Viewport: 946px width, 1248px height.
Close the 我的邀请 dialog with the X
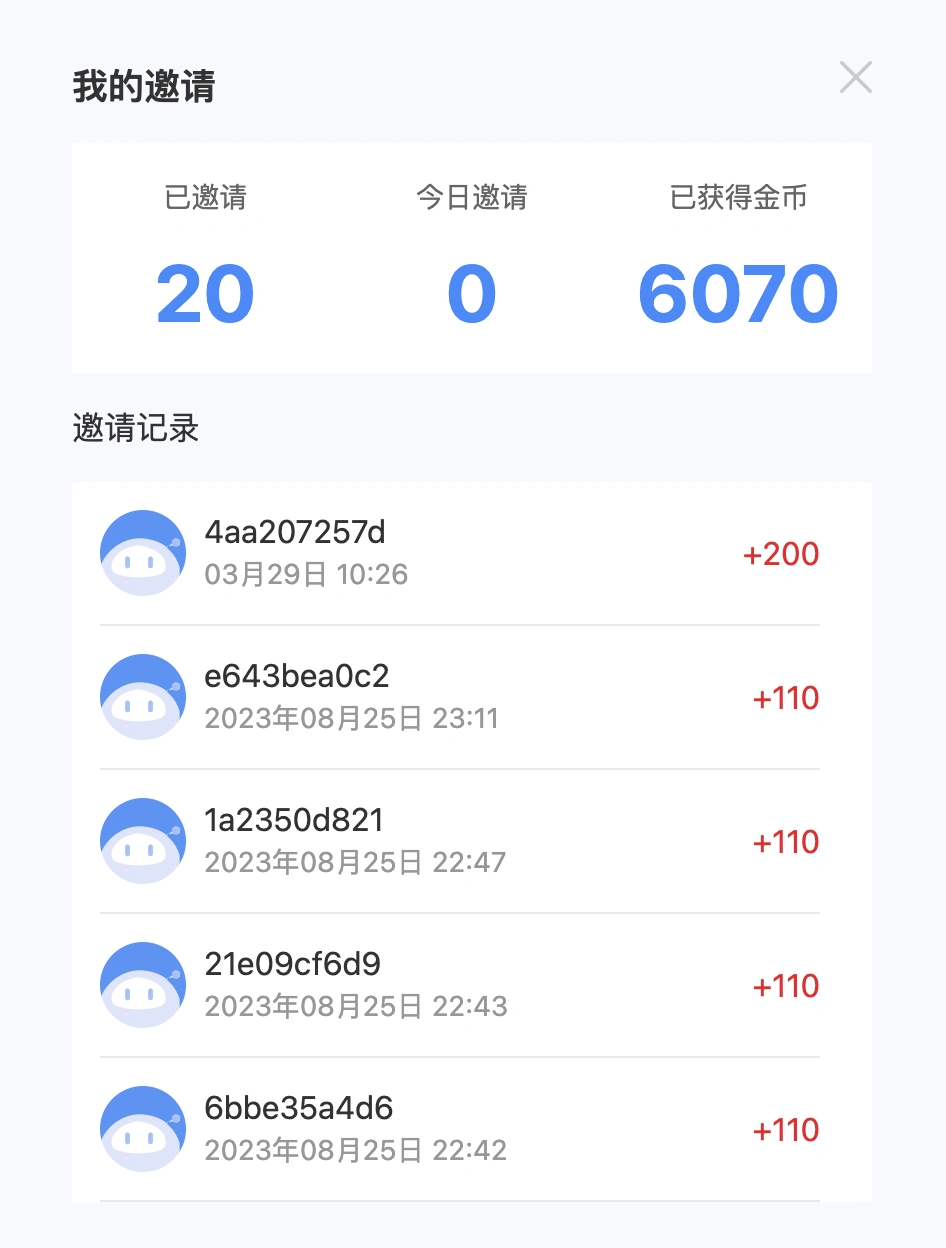(856, 77)
